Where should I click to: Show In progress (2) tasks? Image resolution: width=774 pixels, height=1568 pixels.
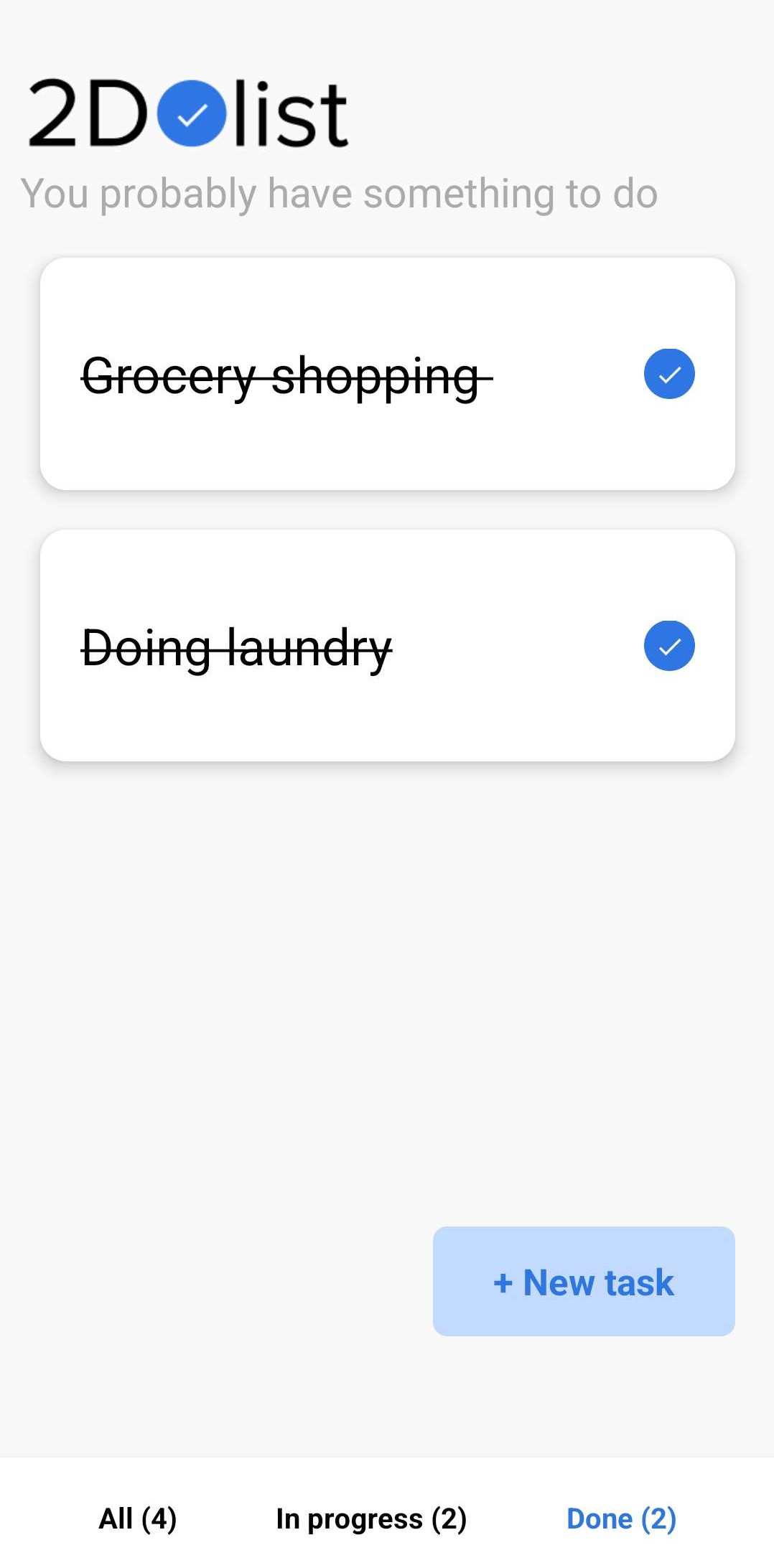point(371,1518)
